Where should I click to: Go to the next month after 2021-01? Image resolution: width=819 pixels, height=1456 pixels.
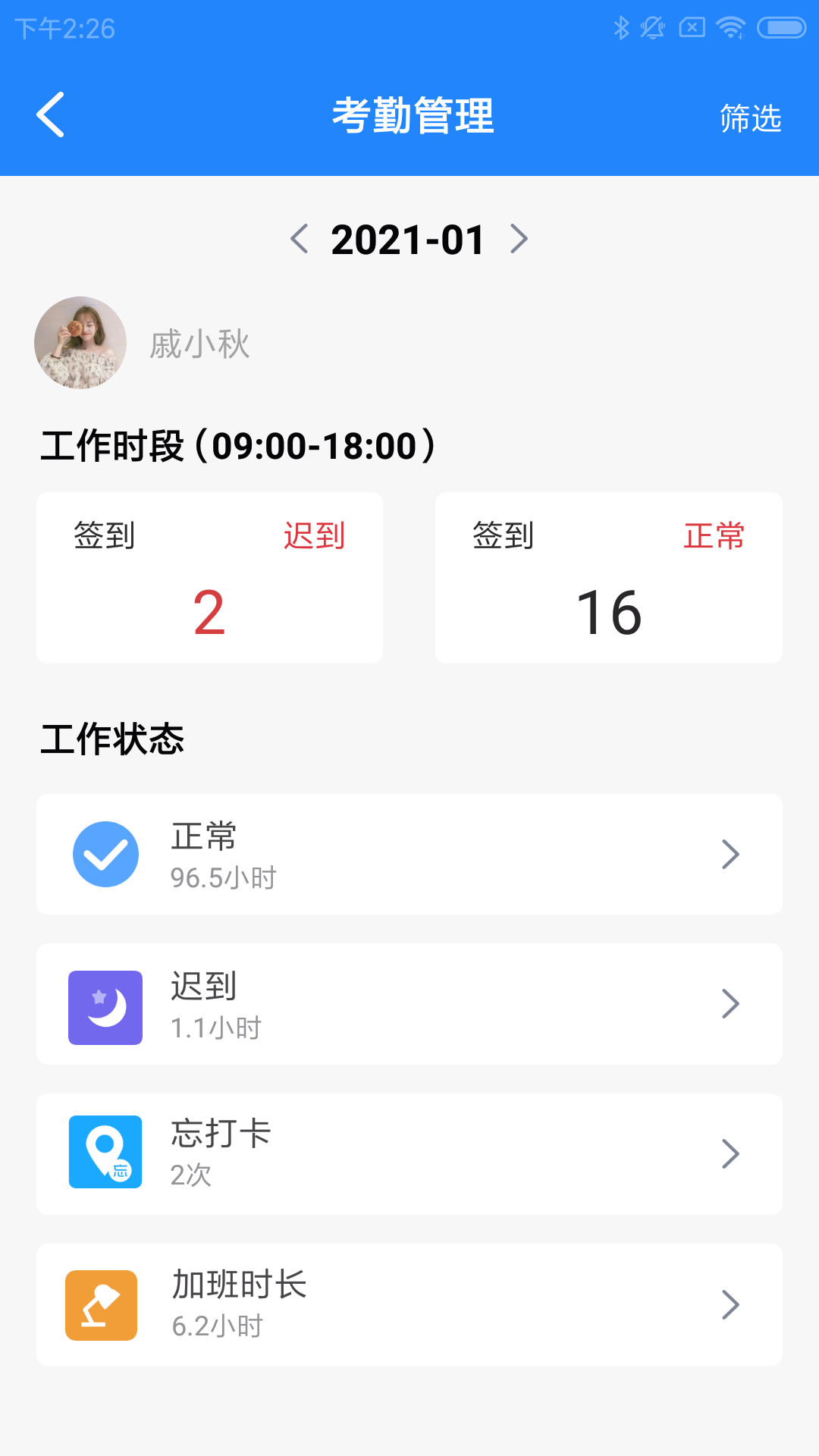(x=519, y=239)
